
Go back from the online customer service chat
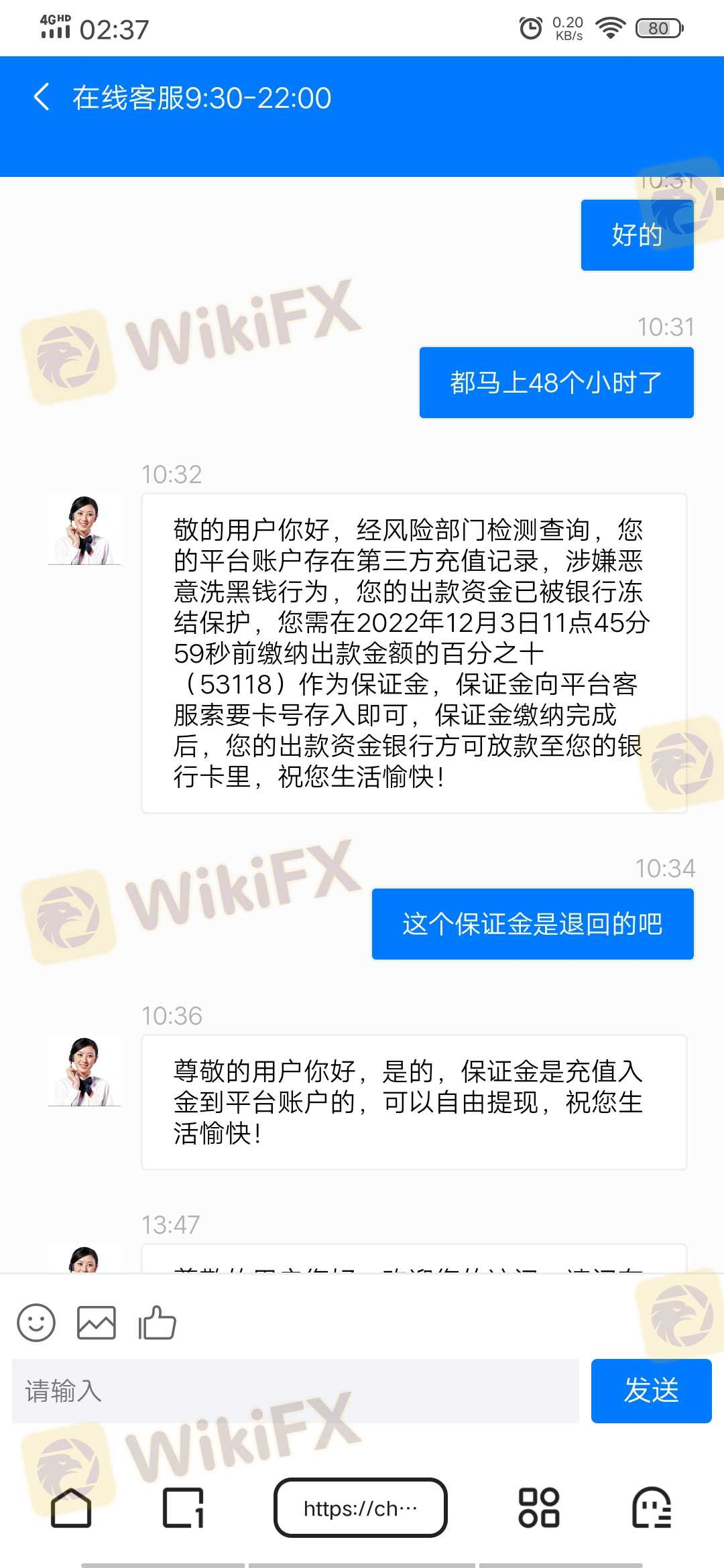click(x=42, y=97)
